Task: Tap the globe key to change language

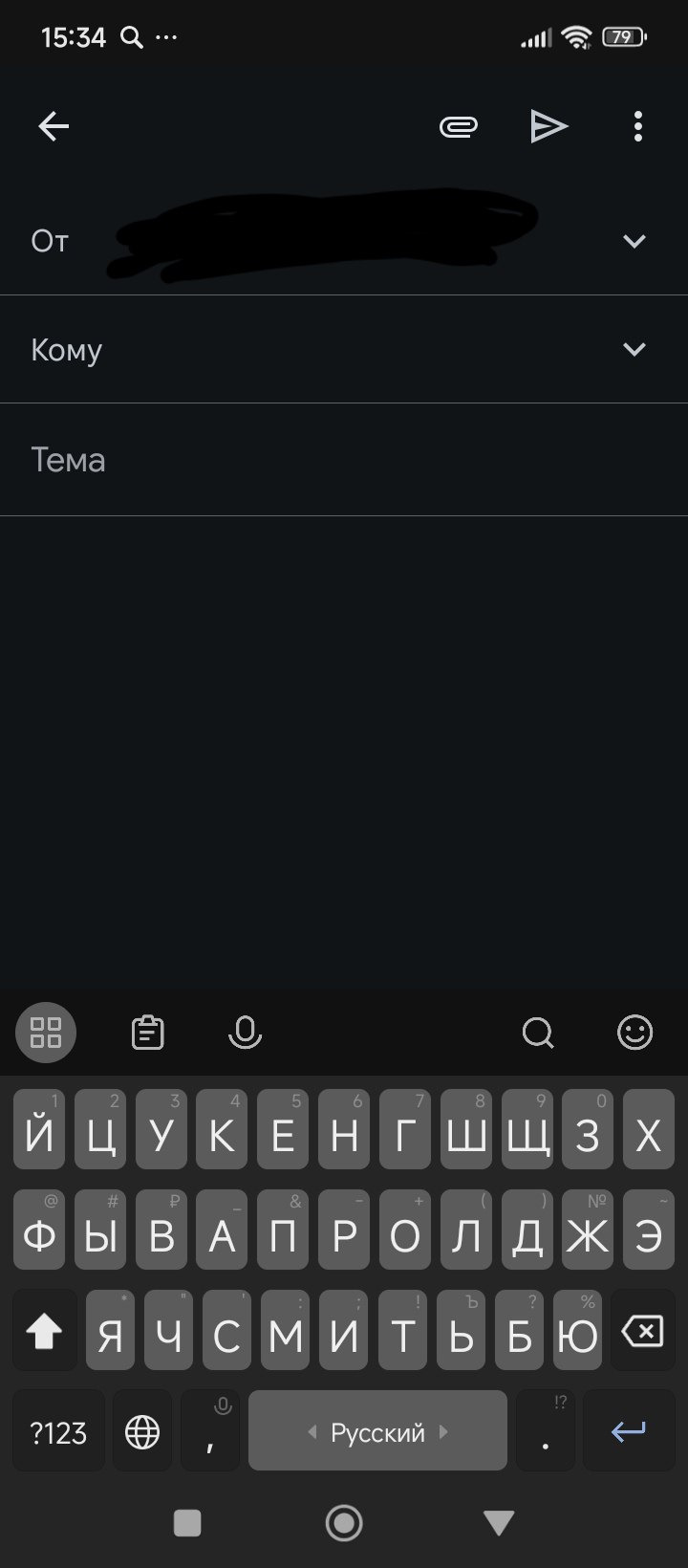Action: 142,1432
